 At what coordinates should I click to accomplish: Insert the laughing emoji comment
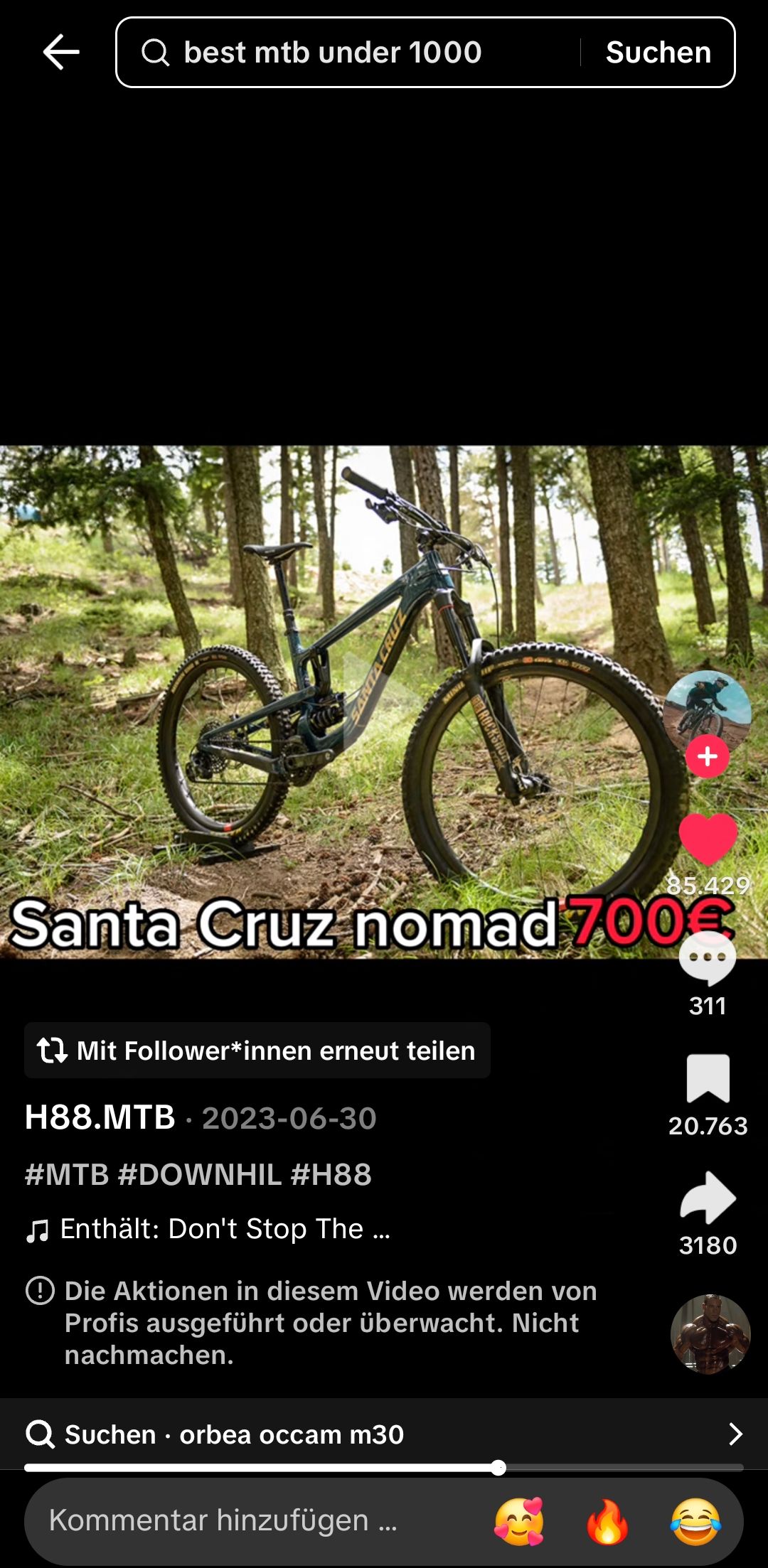coord(695,1522)
